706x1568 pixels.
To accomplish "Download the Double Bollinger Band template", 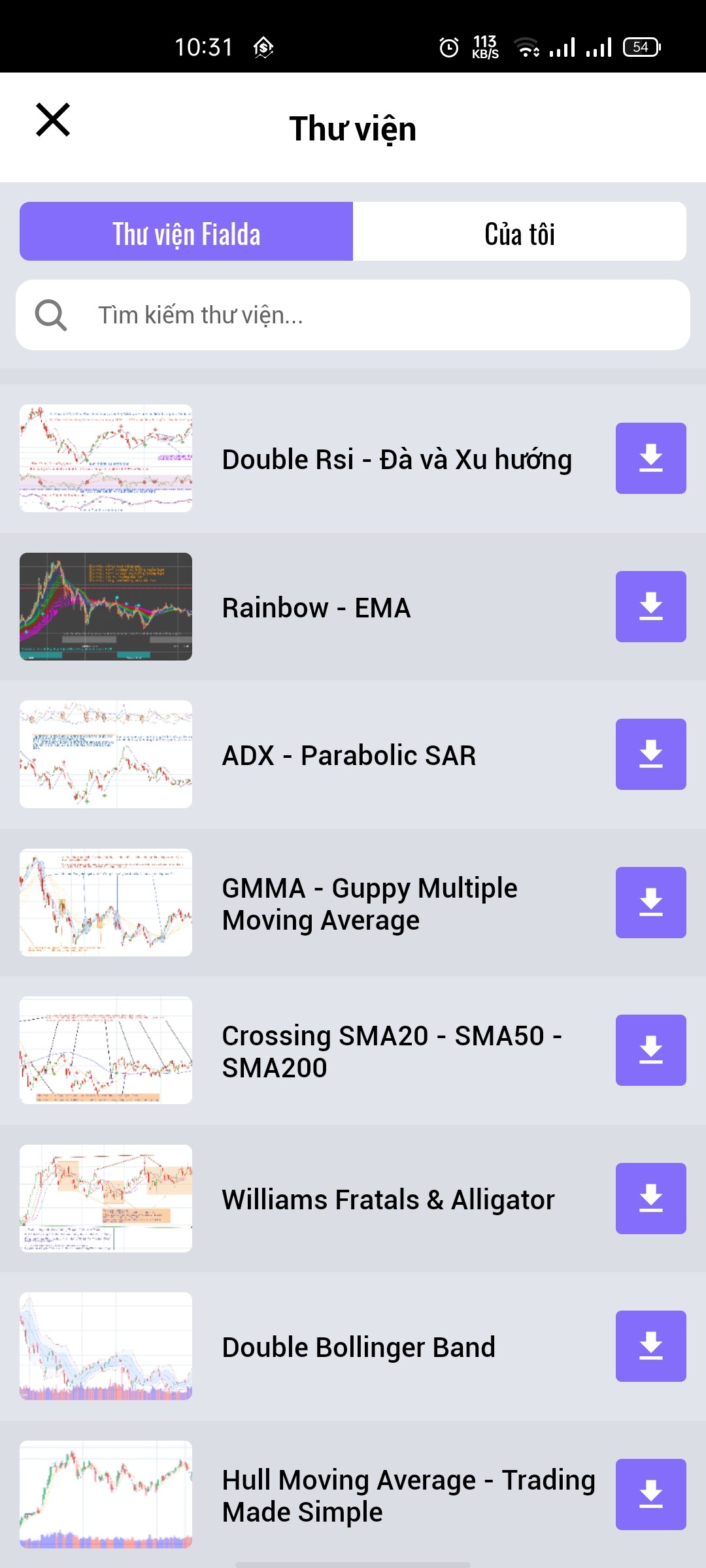I will (x=650, y=1346).
